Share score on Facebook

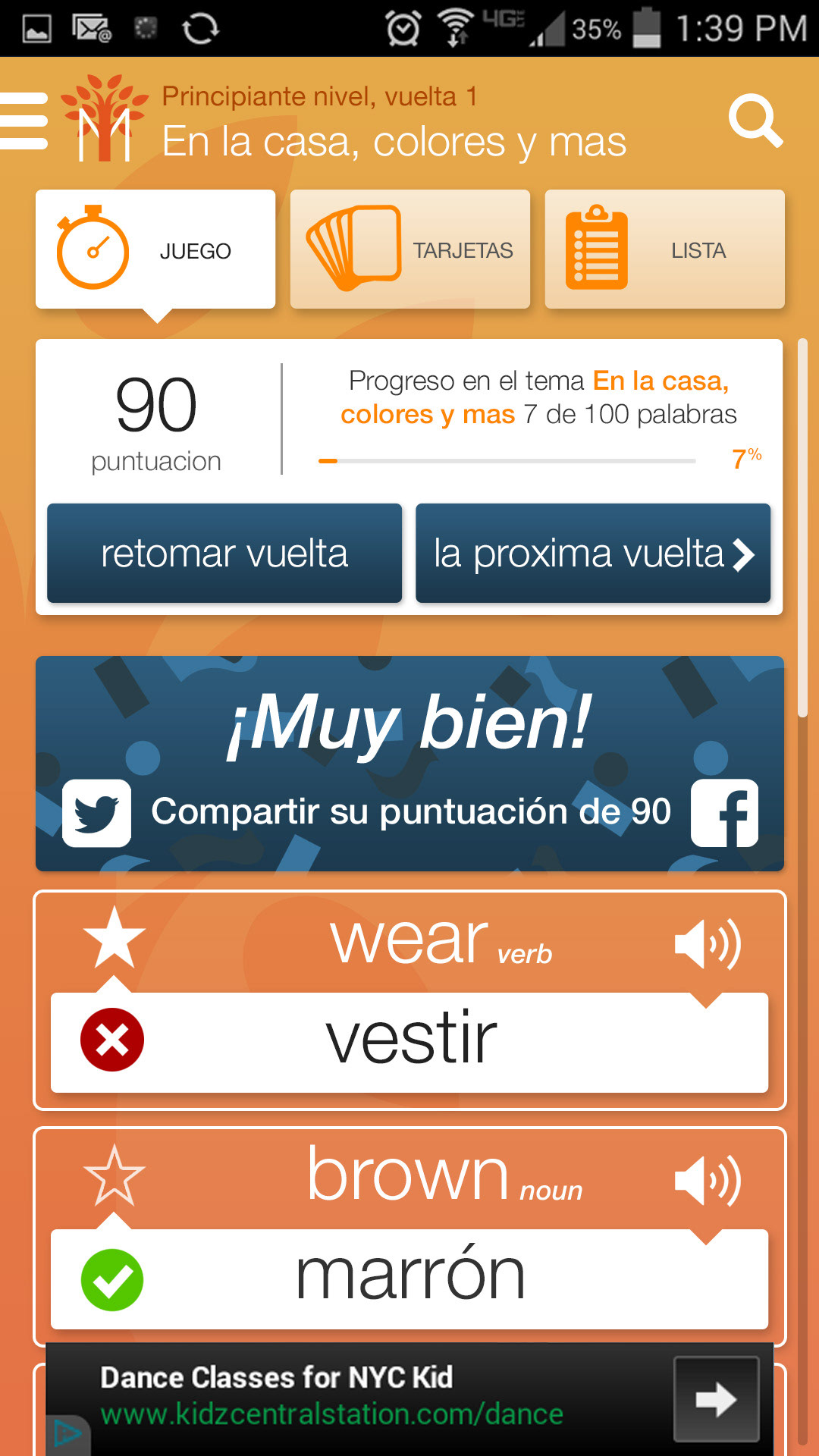[x=724, y=813]
